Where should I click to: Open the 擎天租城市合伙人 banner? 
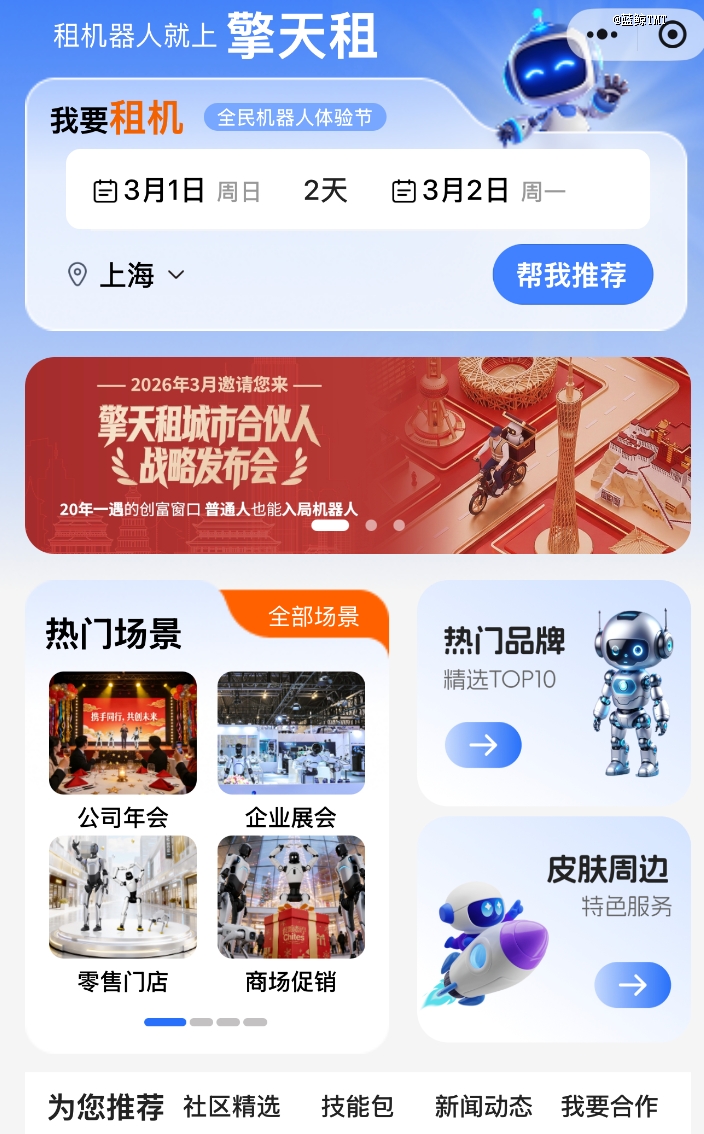tap(357, 455)
